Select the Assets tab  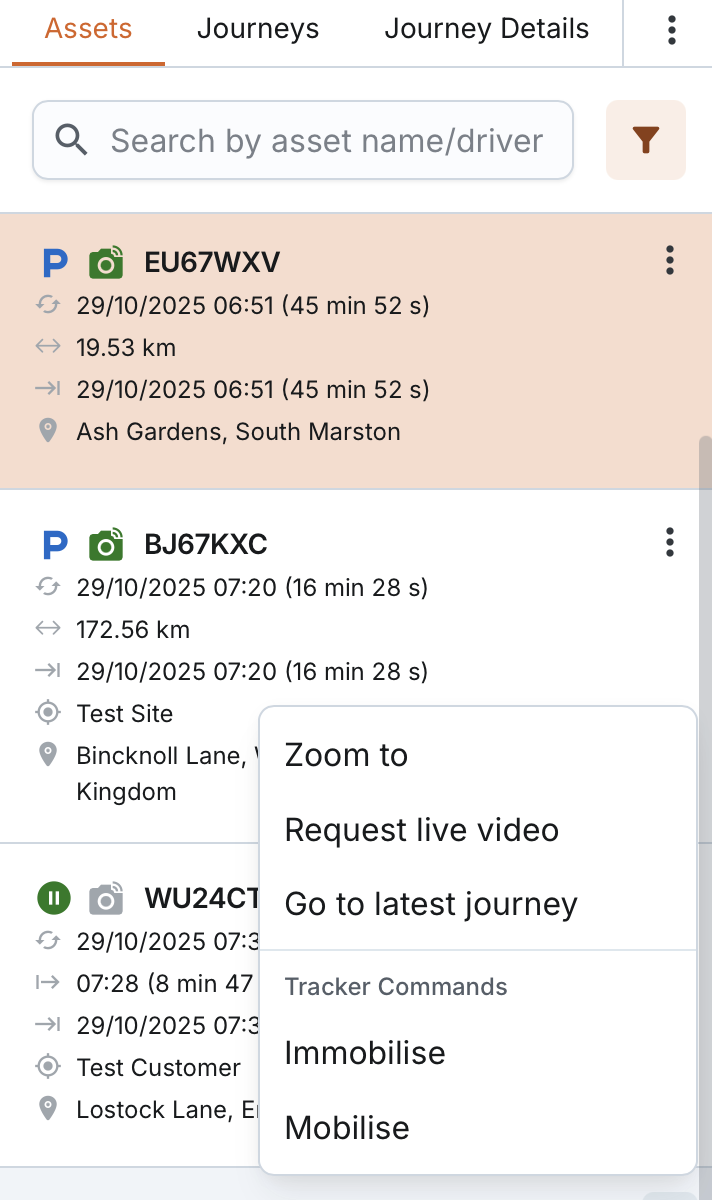(x=89, y=29)
